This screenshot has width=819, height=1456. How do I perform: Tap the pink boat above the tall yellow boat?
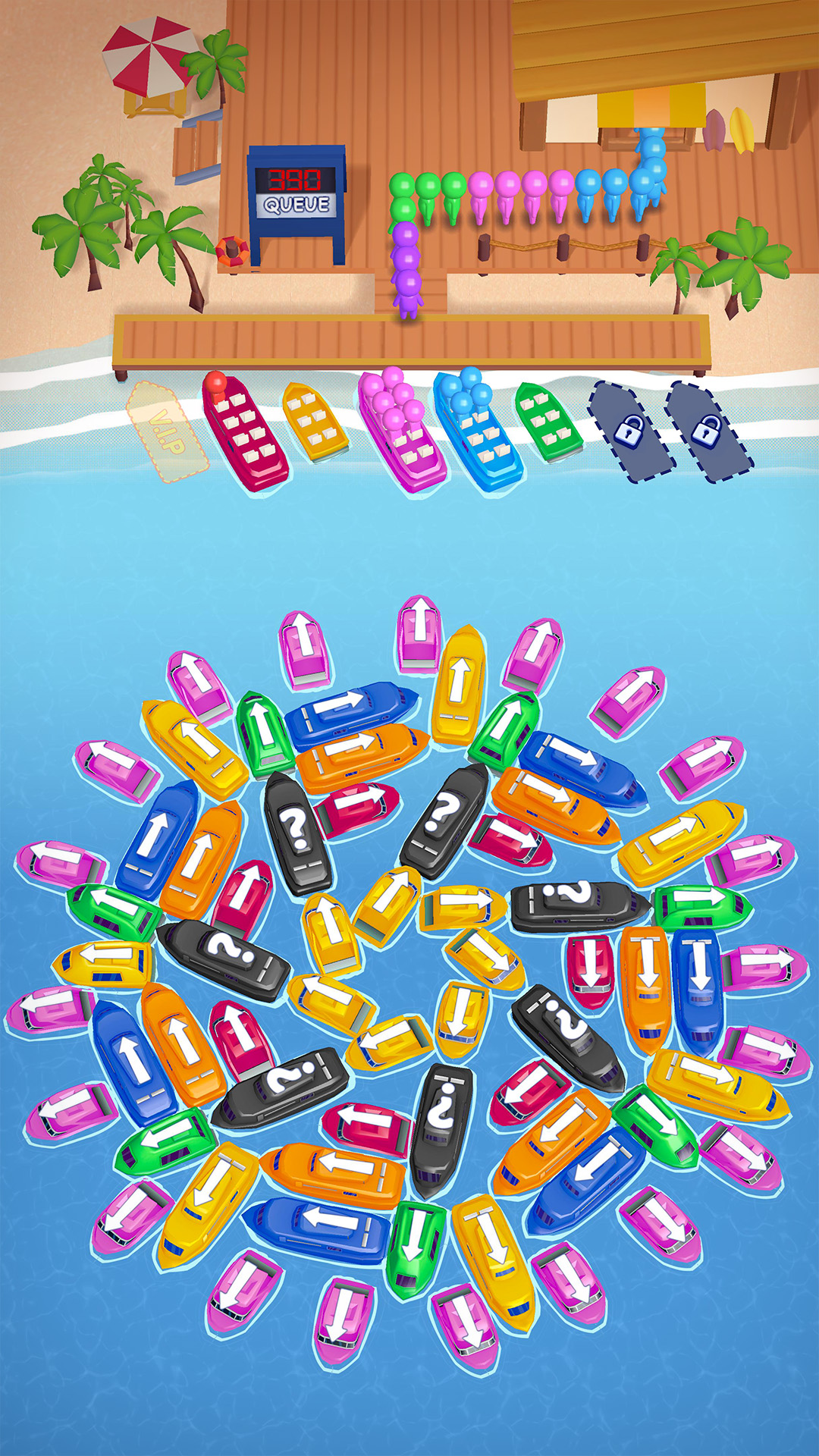pos(419,632)
